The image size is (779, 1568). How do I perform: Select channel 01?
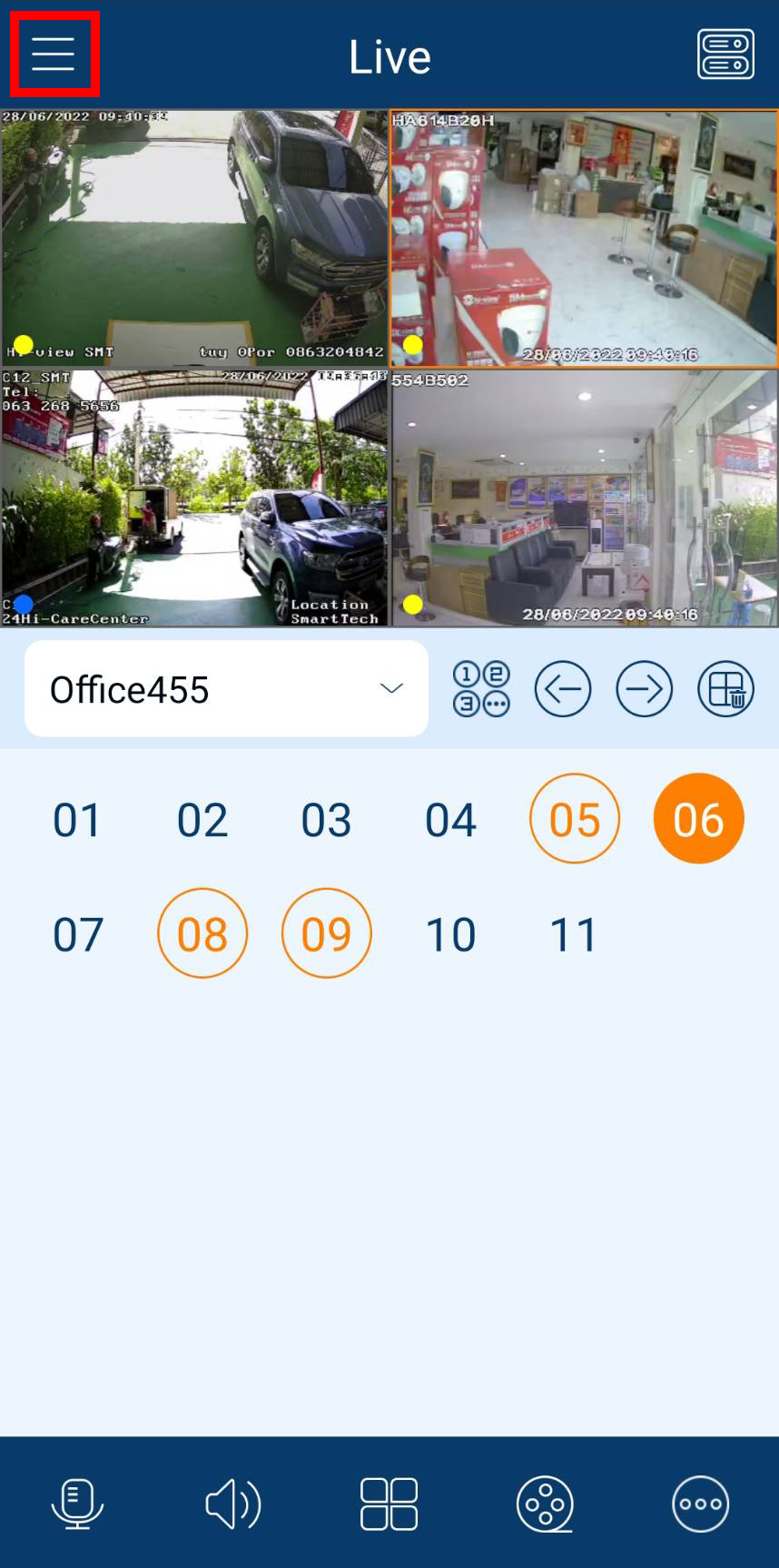coord(77,820)
